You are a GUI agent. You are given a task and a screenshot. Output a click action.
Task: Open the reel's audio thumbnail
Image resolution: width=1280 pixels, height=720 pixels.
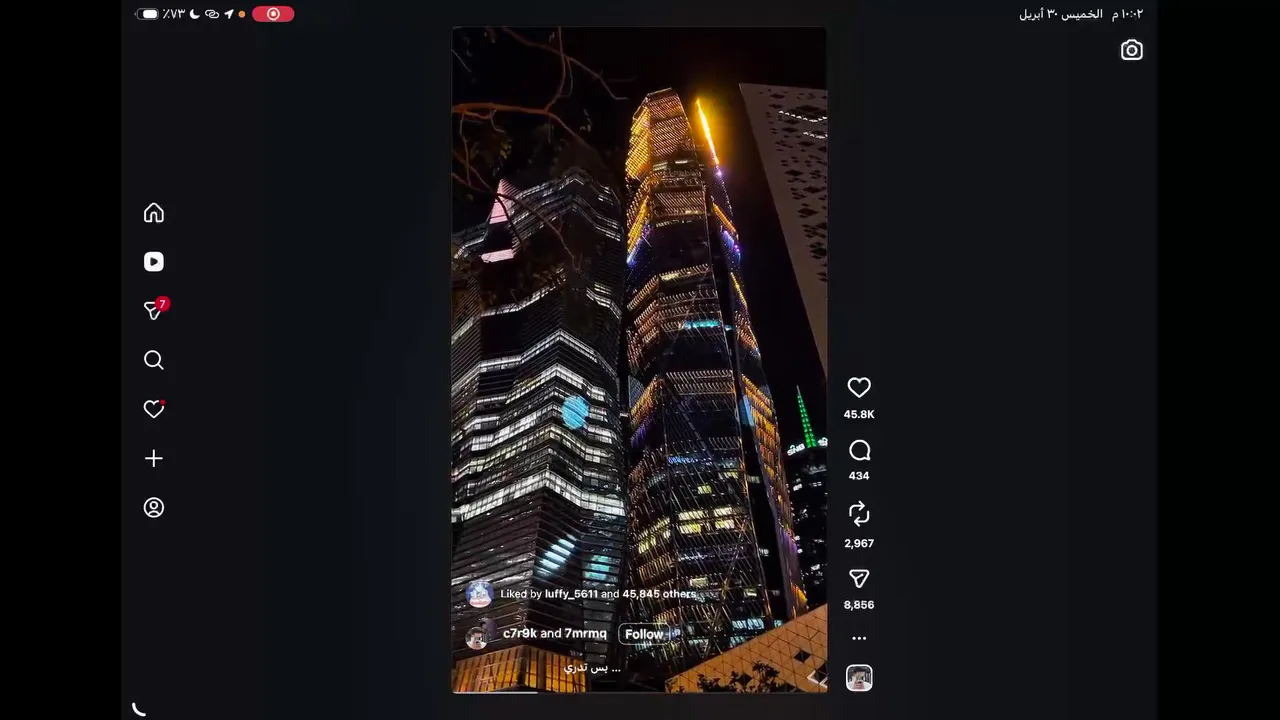(859, 678)
